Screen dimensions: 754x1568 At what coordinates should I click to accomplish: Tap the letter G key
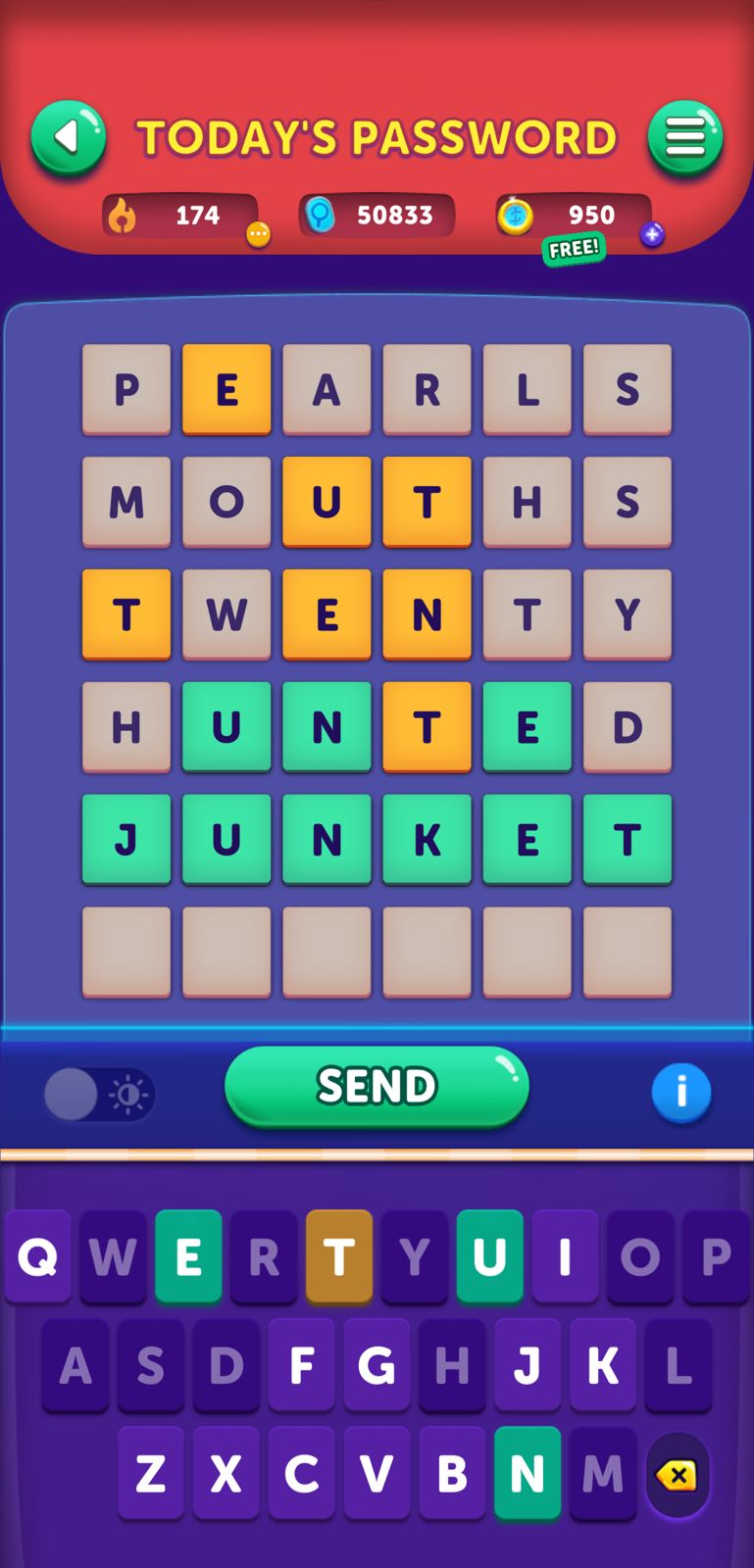[x=377, y=1364]
